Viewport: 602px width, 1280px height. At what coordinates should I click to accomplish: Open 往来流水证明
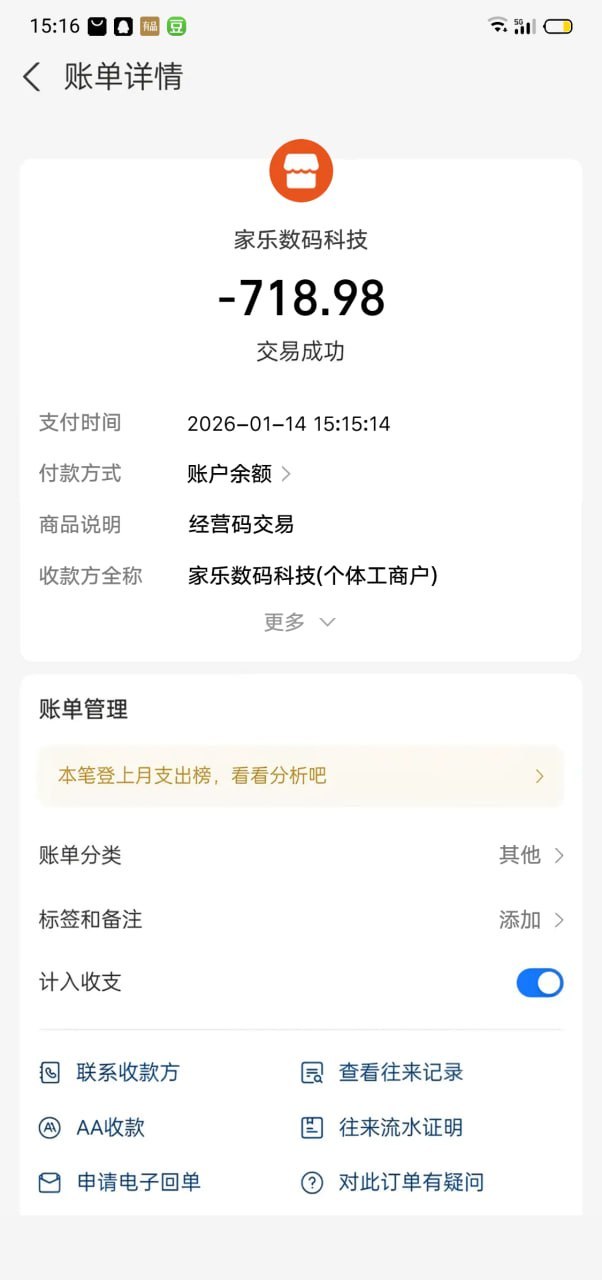tap(383, 1128)
